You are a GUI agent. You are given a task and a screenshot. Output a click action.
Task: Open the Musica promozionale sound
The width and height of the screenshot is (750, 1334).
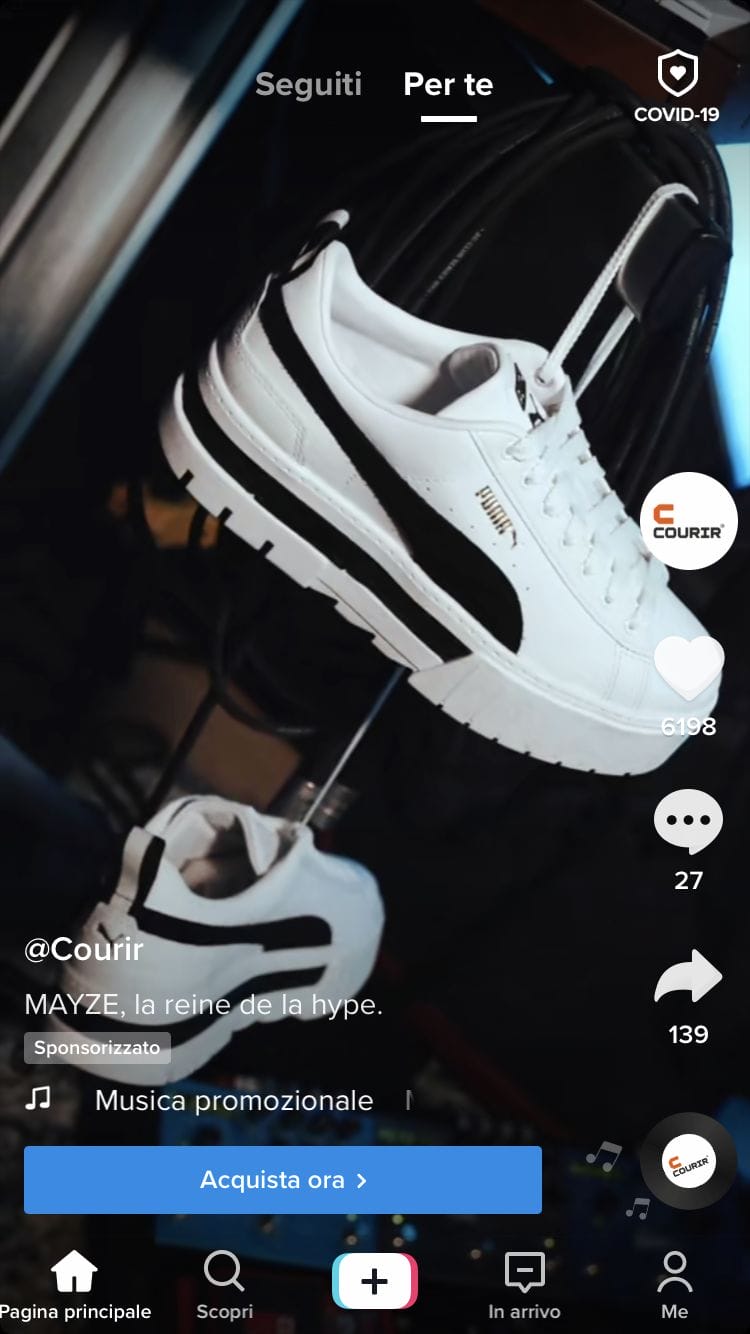coord(233,1101)
